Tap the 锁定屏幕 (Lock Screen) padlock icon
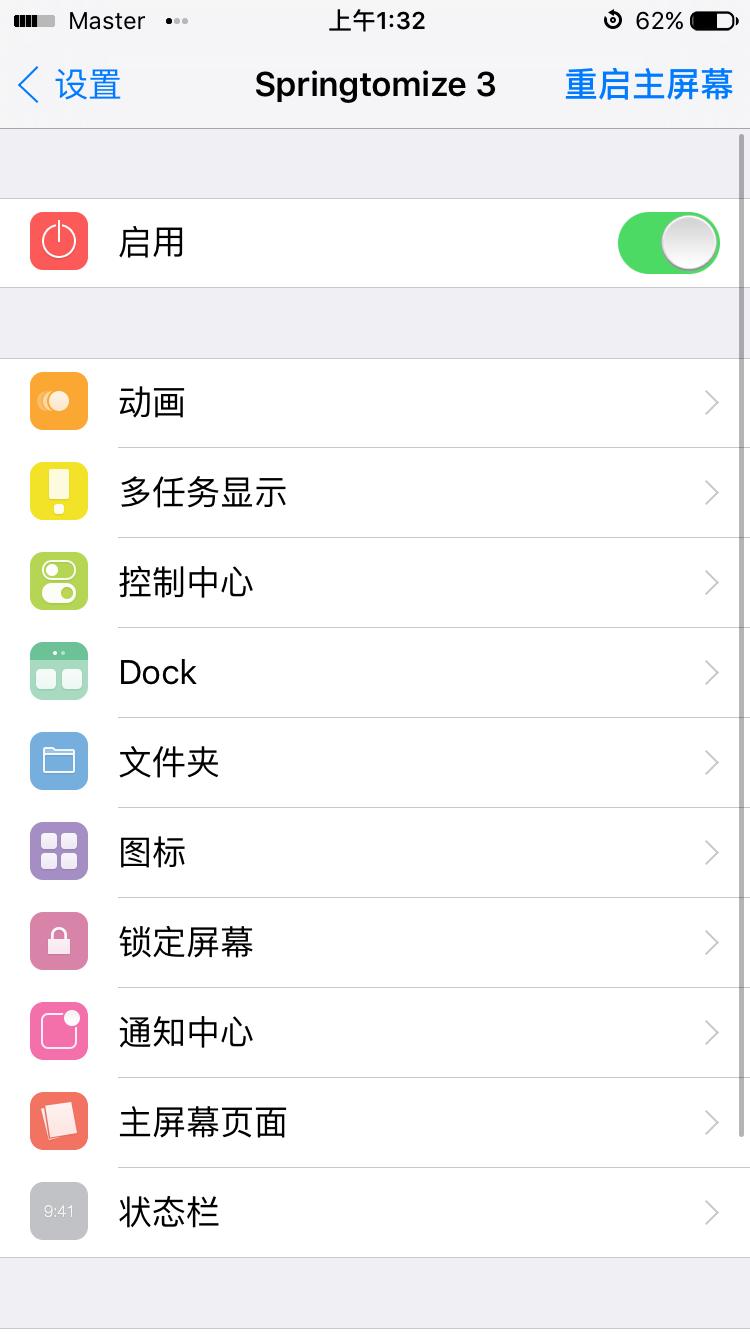 coord(58,941)
